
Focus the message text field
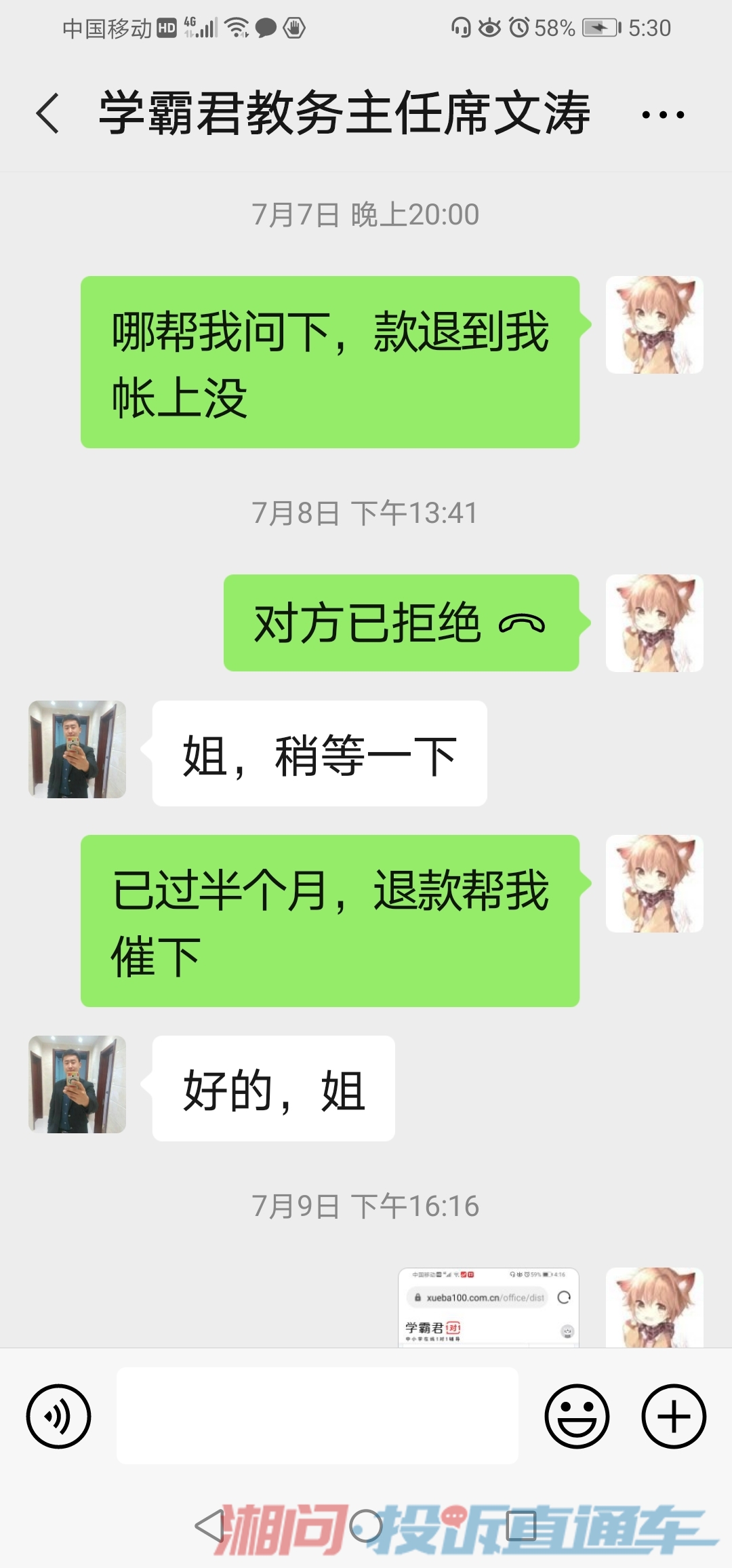coord(317,1415)
